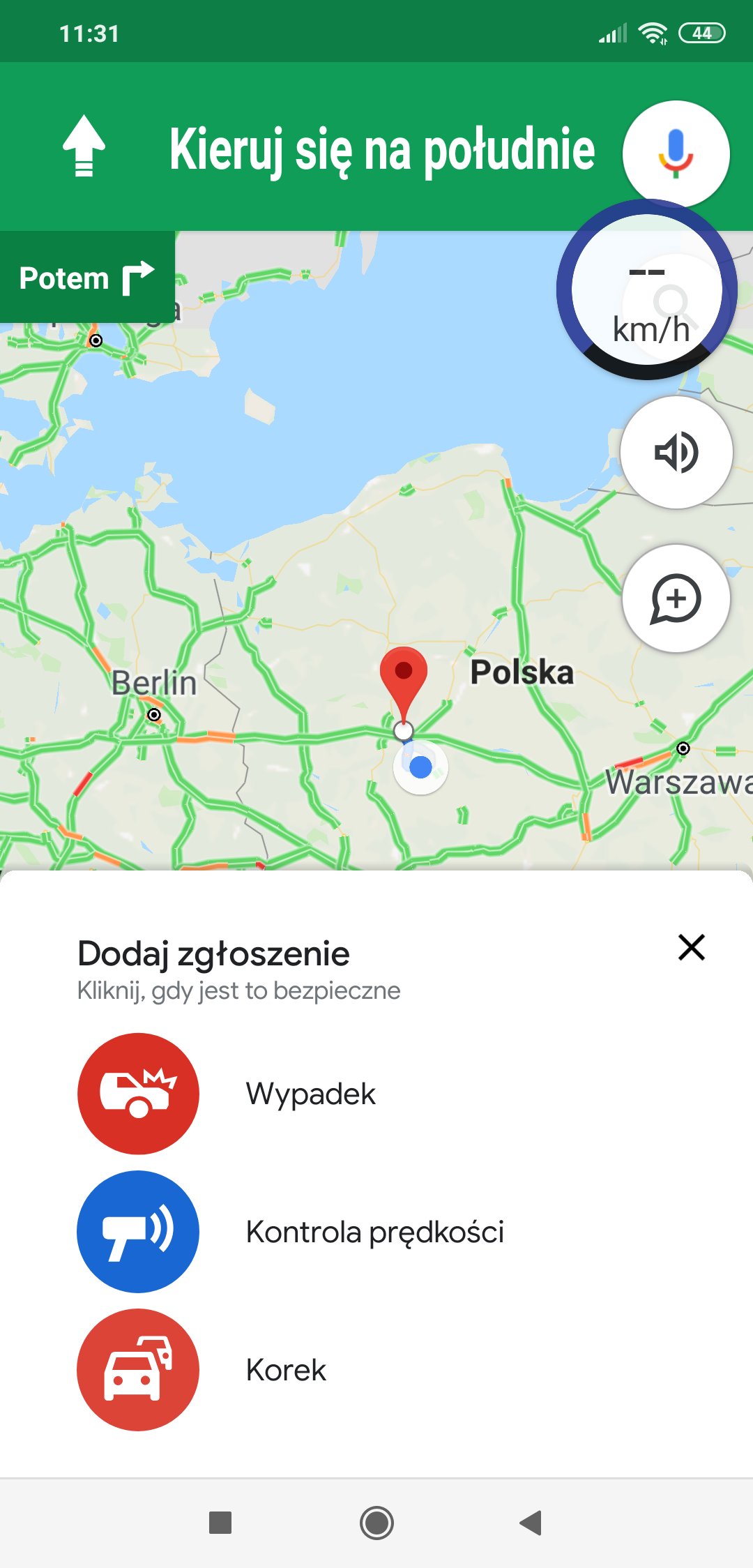The image size is (753, 1568).
Task: Go back using system back button
Action: tap(531, 1523)
